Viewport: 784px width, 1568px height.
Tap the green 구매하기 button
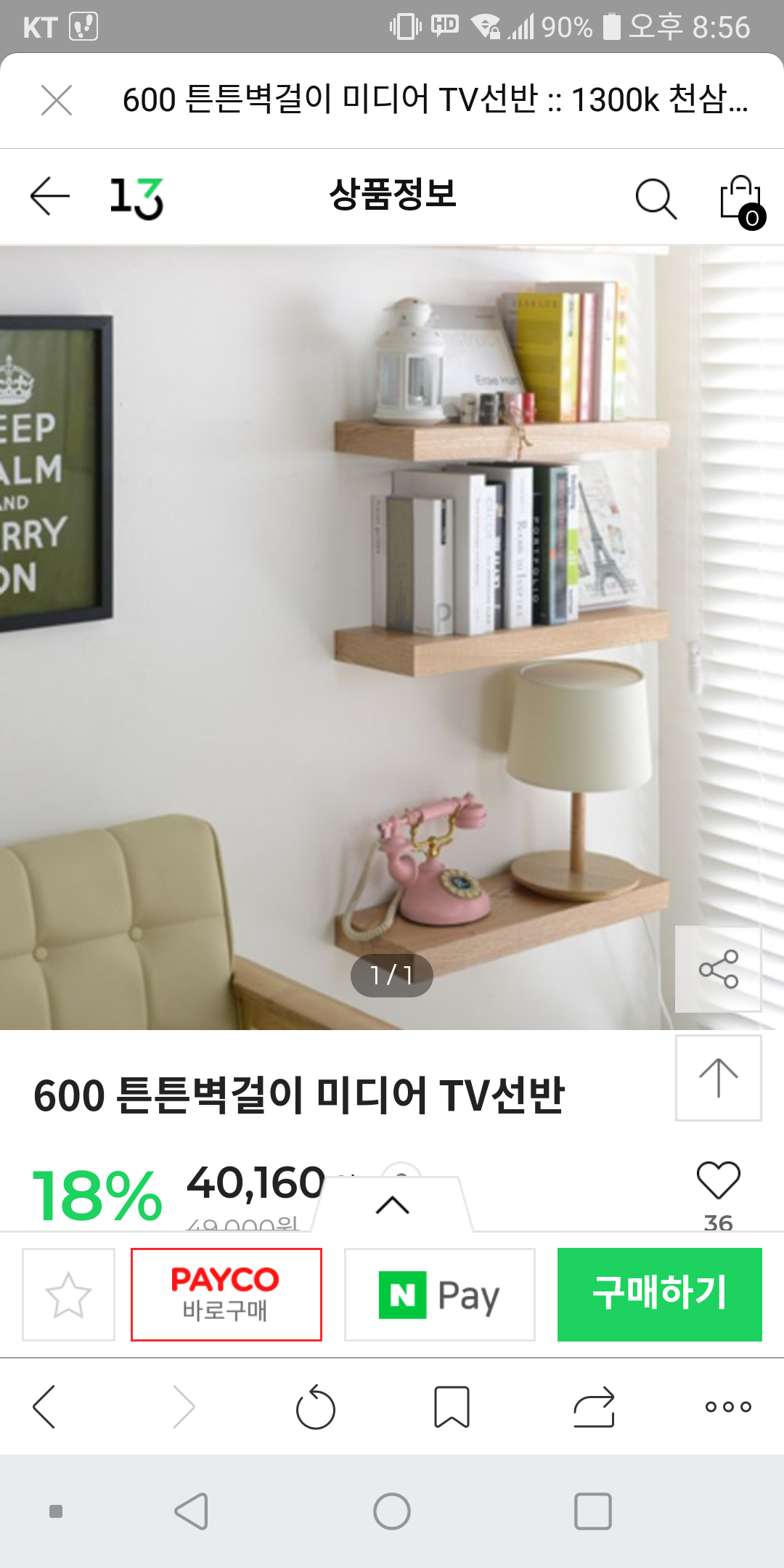point(659,1294)
